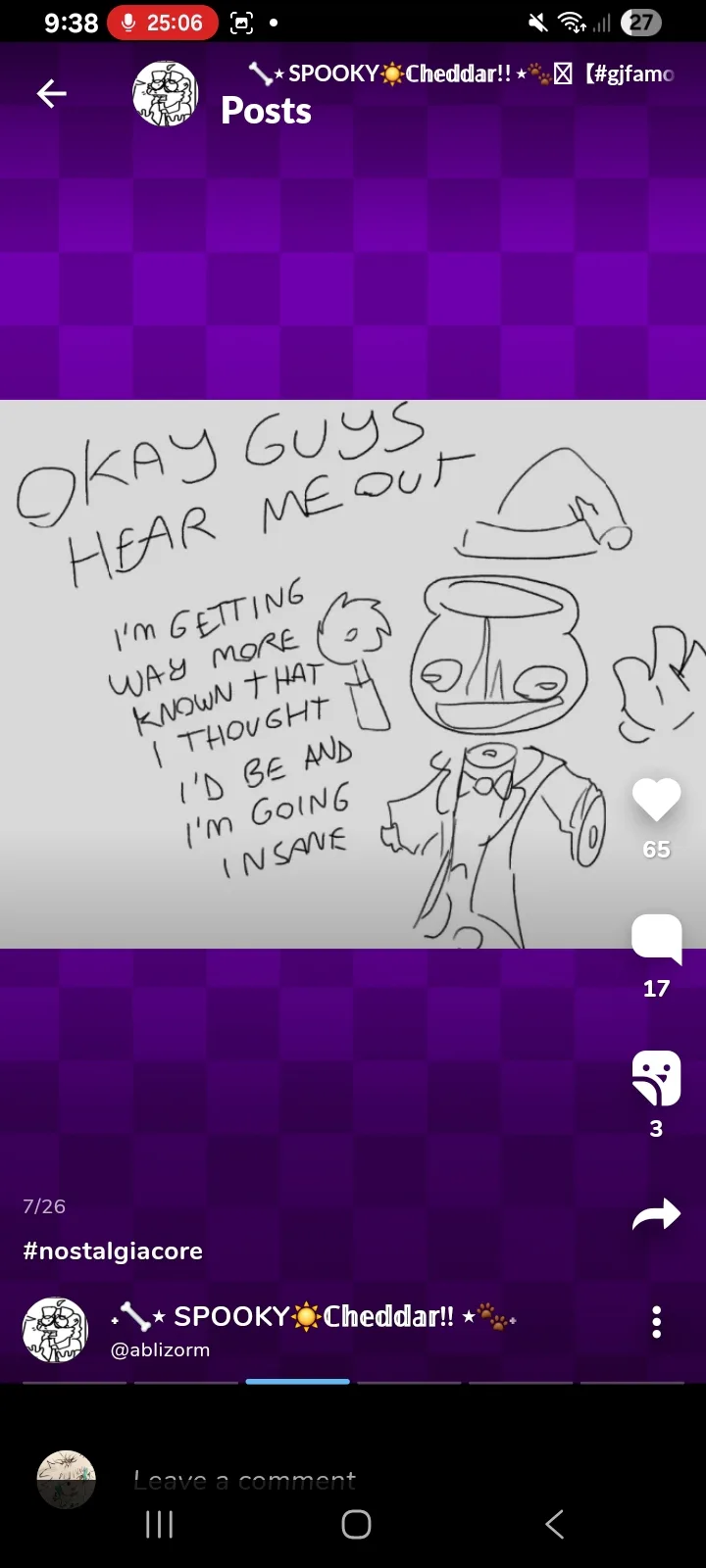View the @ablizorm profile
The image size is (706, 1568).
[160, 1349]
